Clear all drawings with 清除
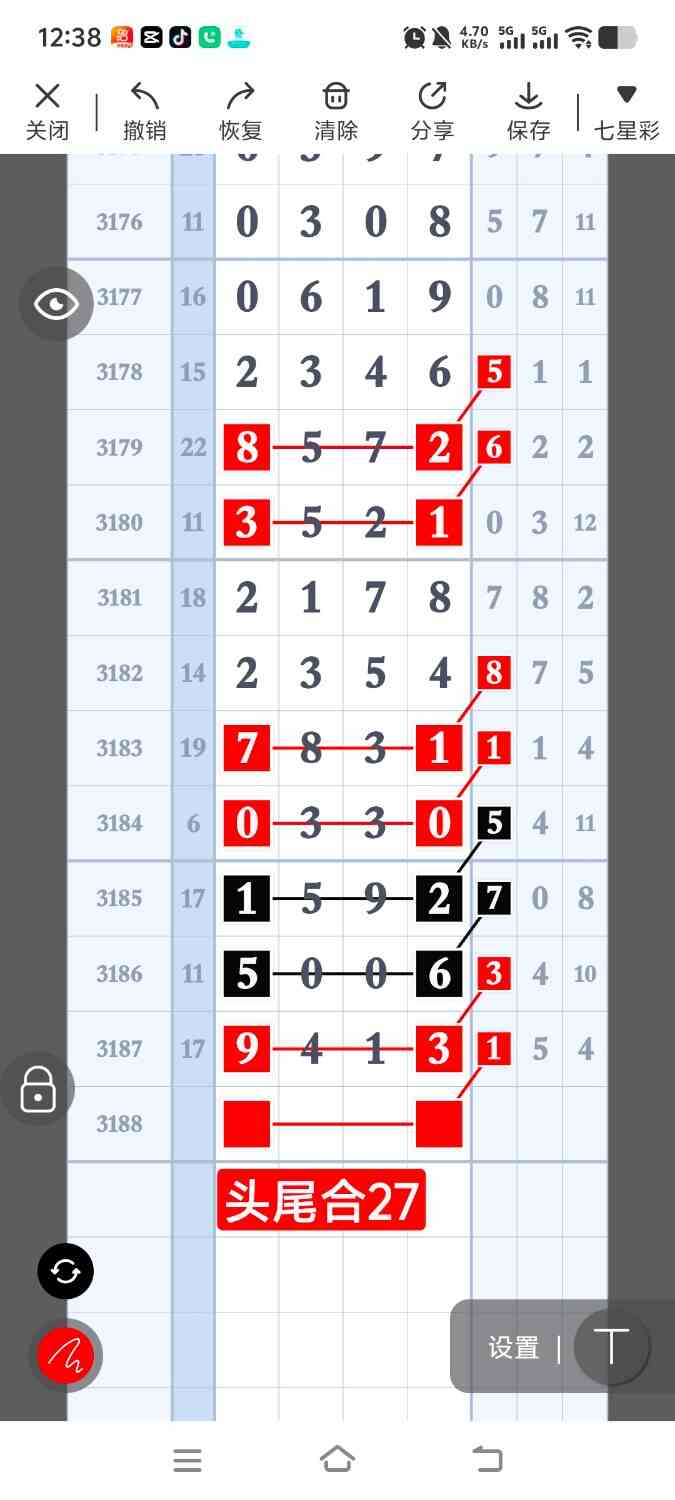Viewport: 675px width, 1500px height. click(336, 112)
